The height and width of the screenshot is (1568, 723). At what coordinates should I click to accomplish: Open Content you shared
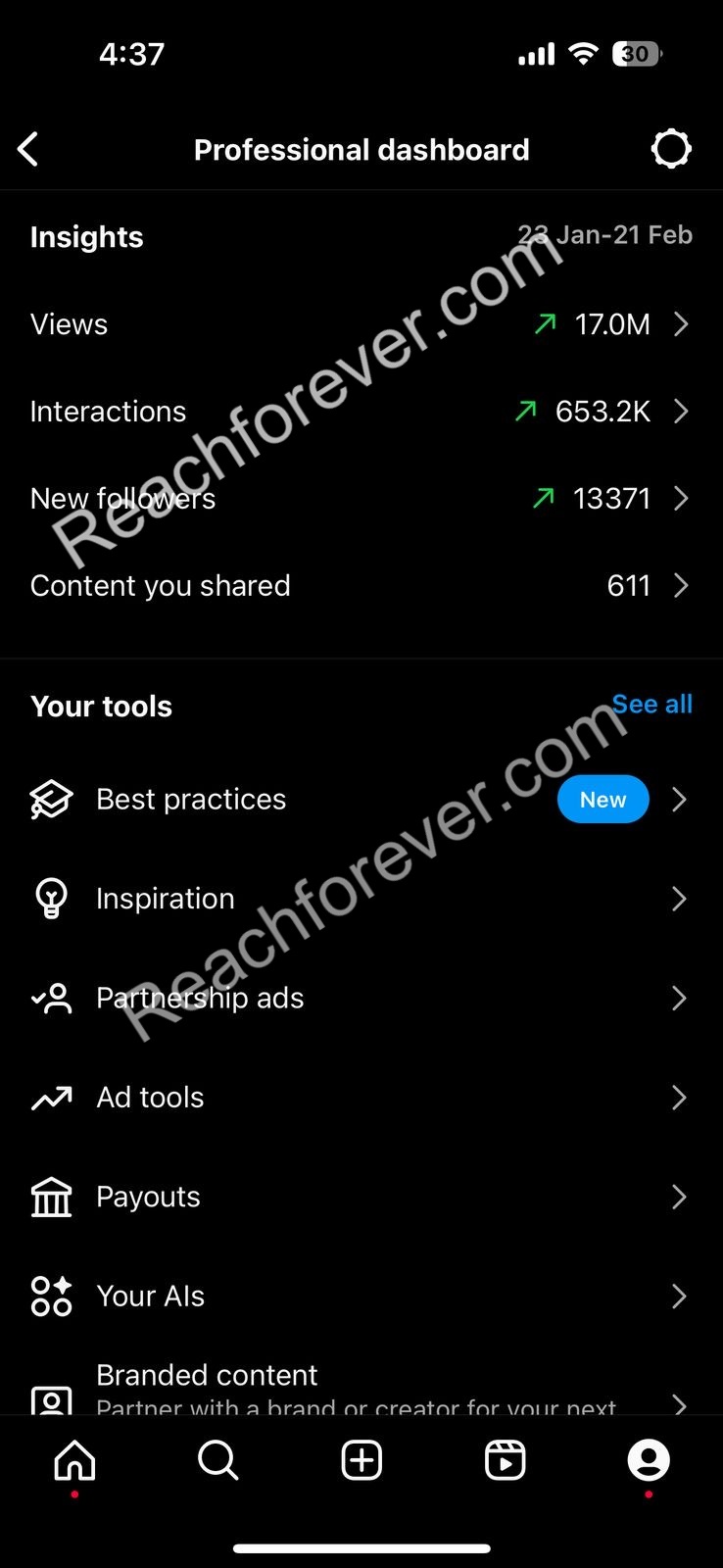coord(361,586)
